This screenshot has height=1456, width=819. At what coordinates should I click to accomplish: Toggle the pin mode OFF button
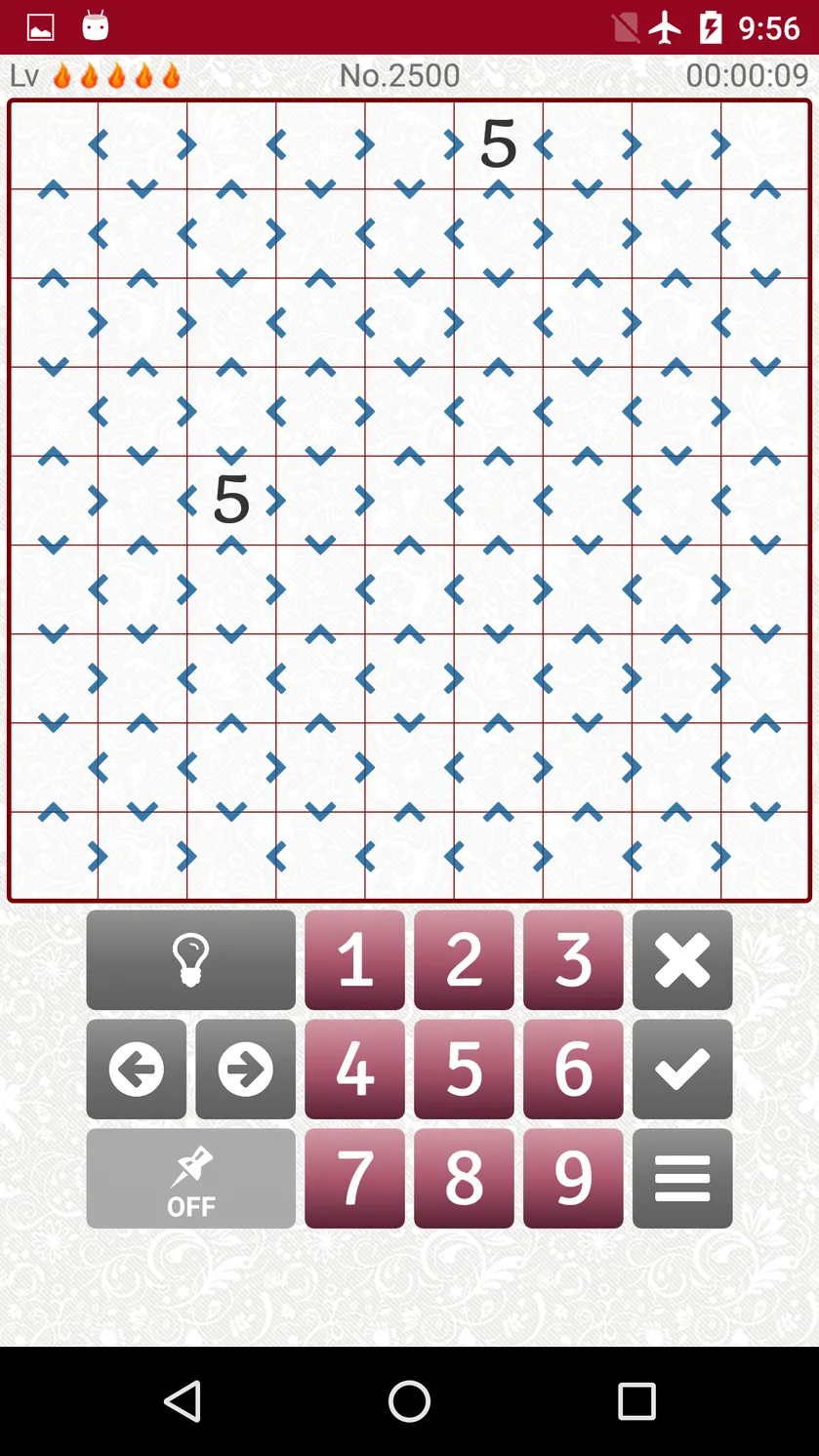[190, 1179]
